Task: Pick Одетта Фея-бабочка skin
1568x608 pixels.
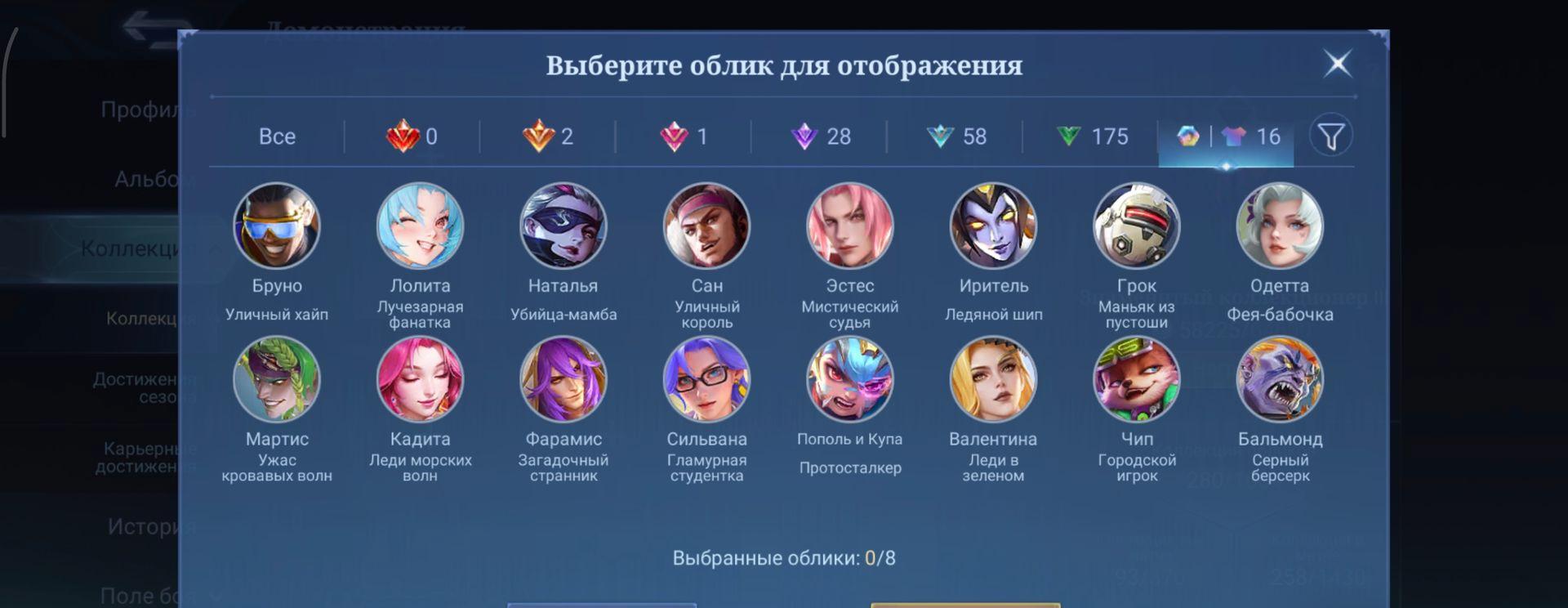Action: point(1280,226)
